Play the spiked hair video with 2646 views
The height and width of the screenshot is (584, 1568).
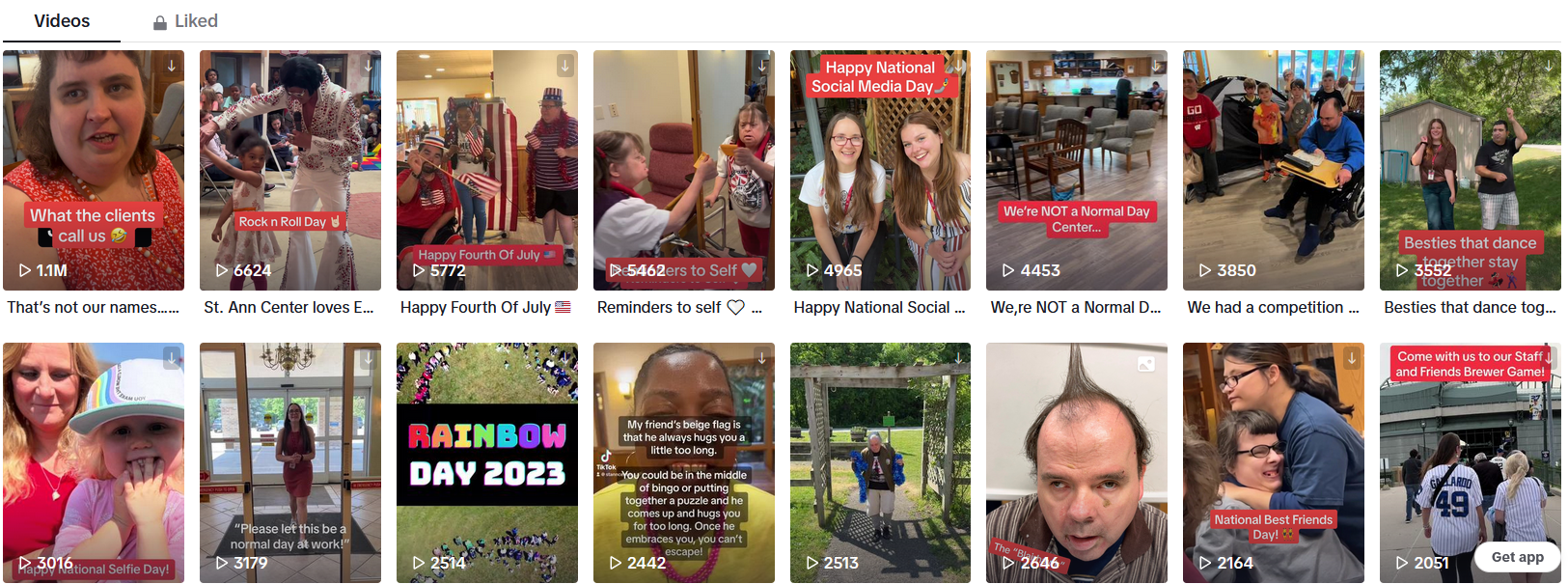click(x=1077, y=462)
